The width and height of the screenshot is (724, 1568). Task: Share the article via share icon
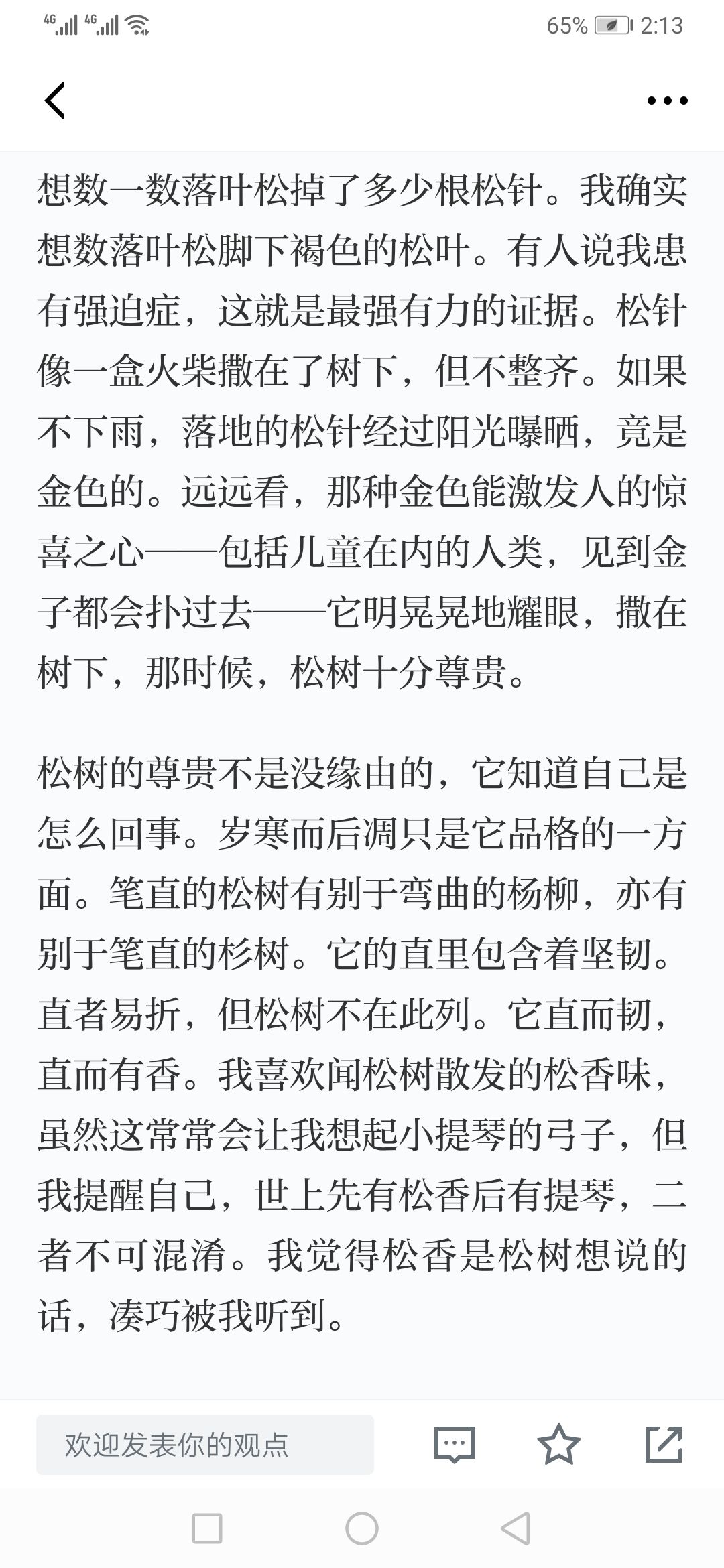pos(664,1444)
